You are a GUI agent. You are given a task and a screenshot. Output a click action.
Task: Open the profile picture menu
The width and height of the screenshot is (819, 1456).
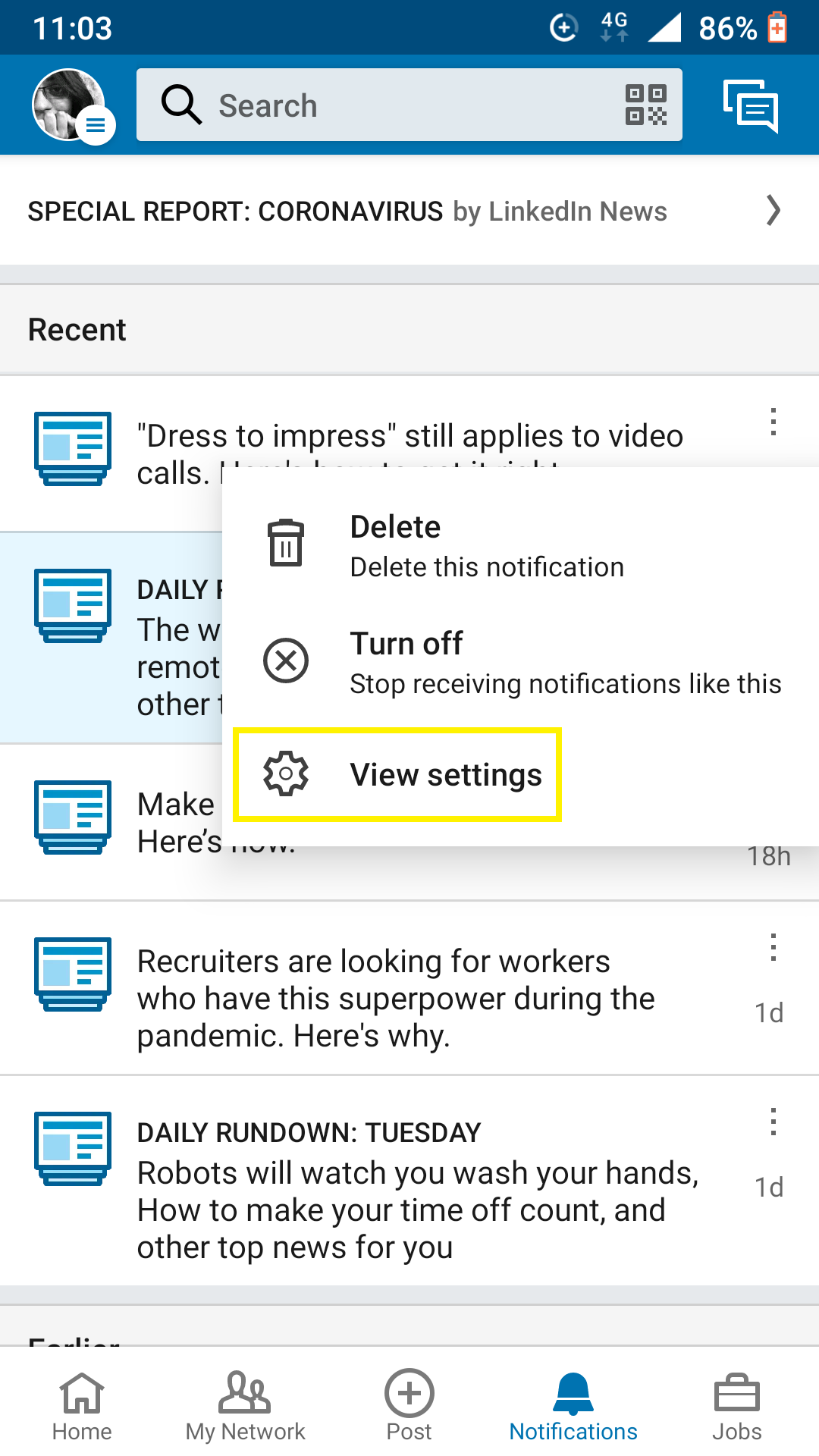pyautogui.click(x=73, y=105)
